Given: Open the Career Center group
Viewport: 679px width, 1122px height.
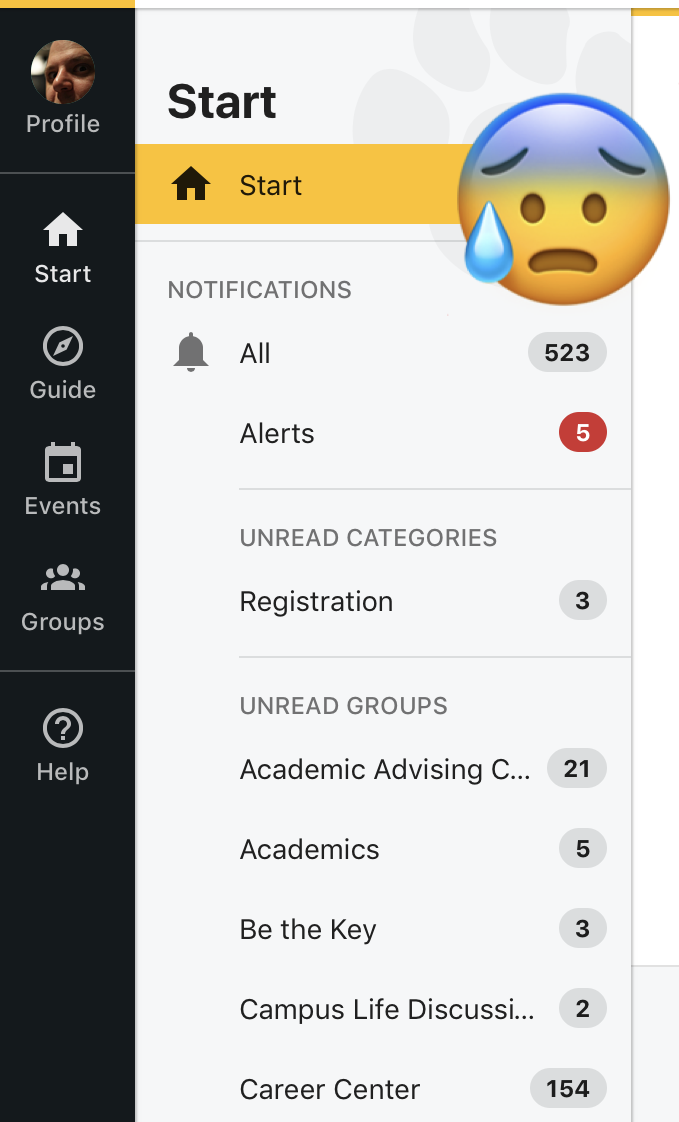Looking at the screenshot, I should (330, 1090).
